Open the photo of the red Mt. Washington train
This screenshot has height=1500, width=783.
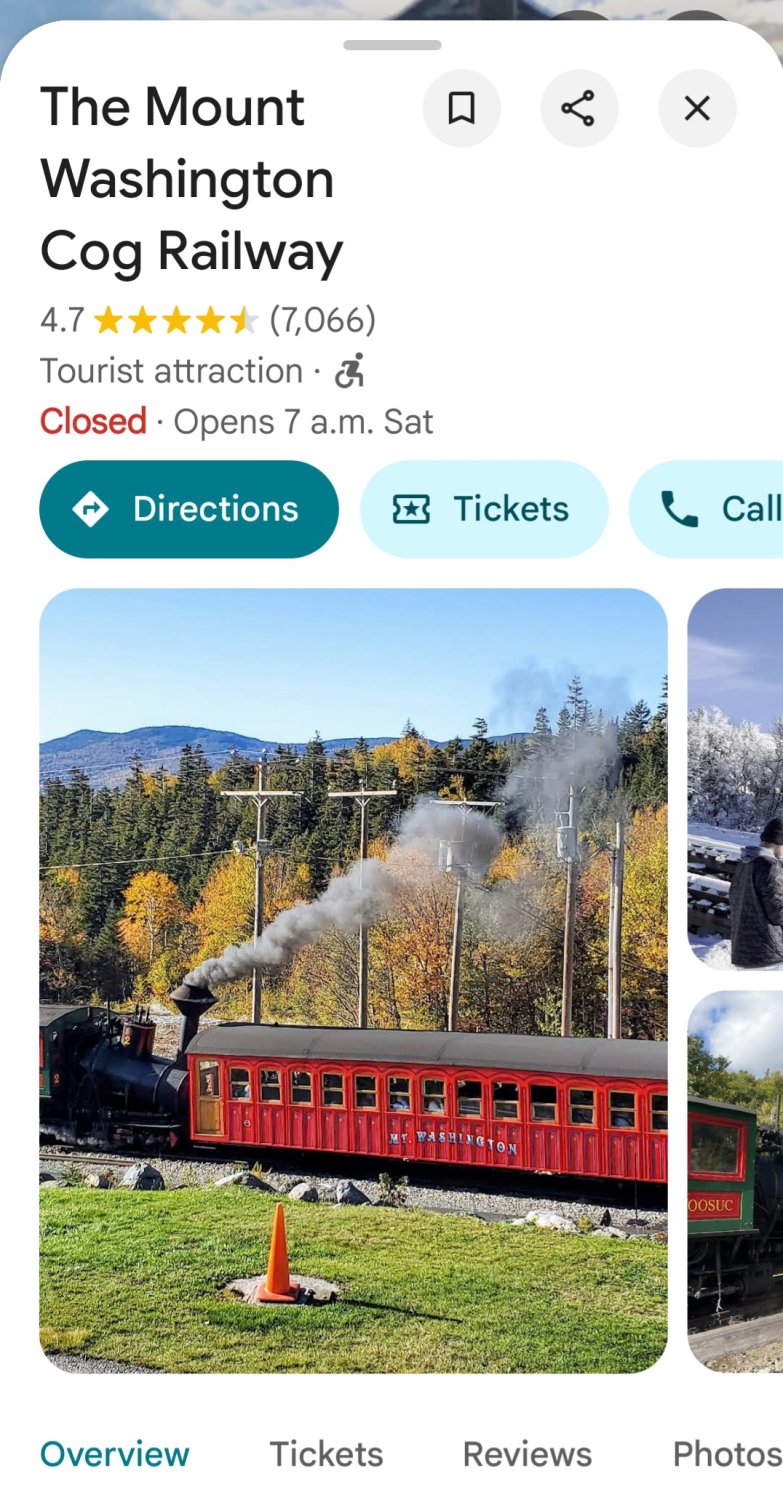353,980
